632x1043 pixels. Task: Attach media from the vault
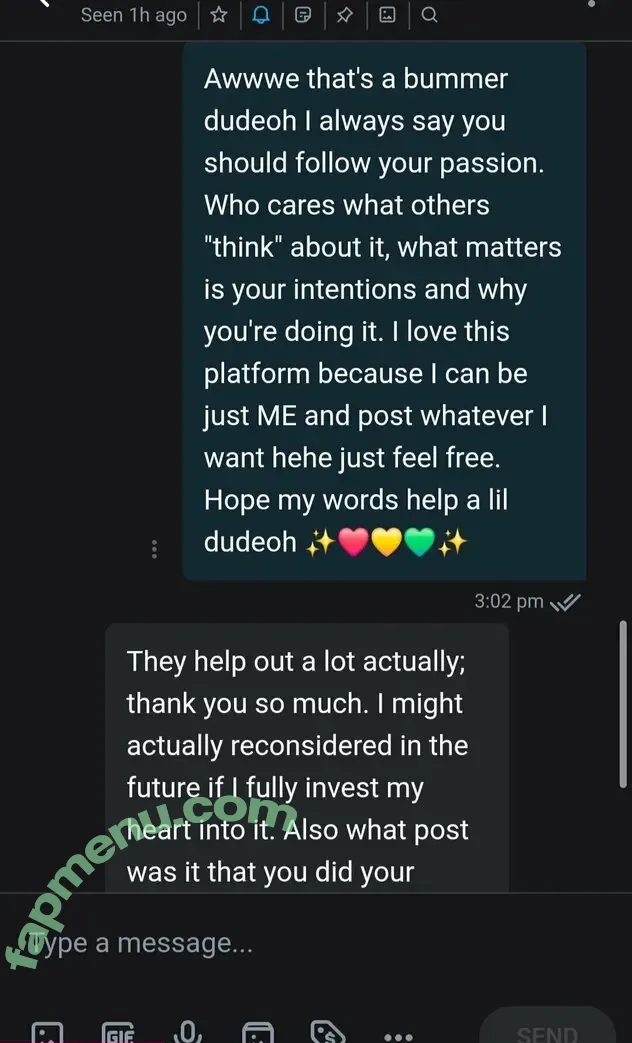click(x=258, y=1033)
